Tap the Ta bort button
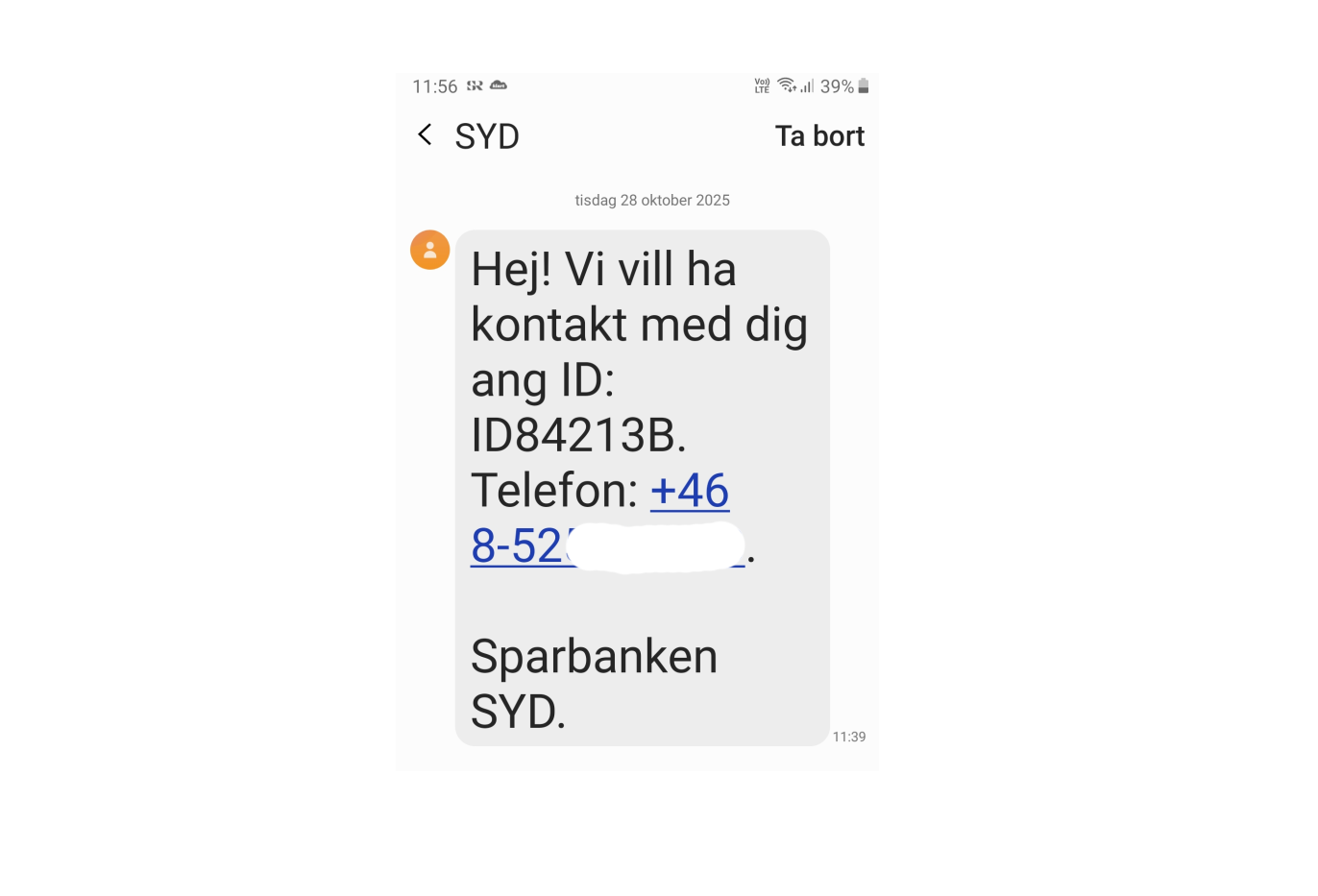The width and height of the screenshot is (1318, 896). coord(819,136)
